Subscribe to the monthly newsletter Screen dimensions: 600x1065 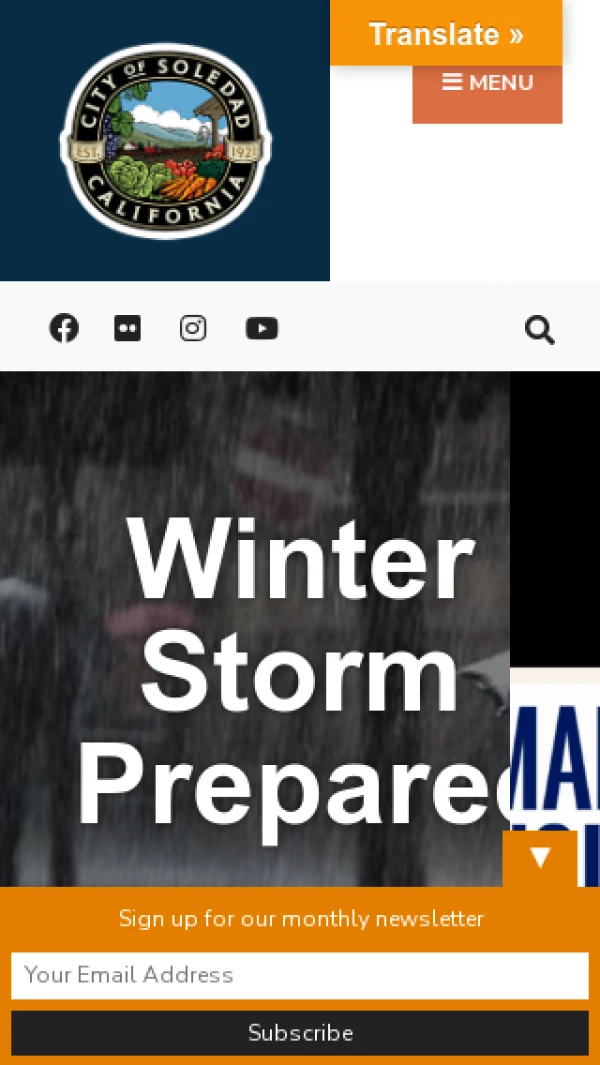[300, 1033]
